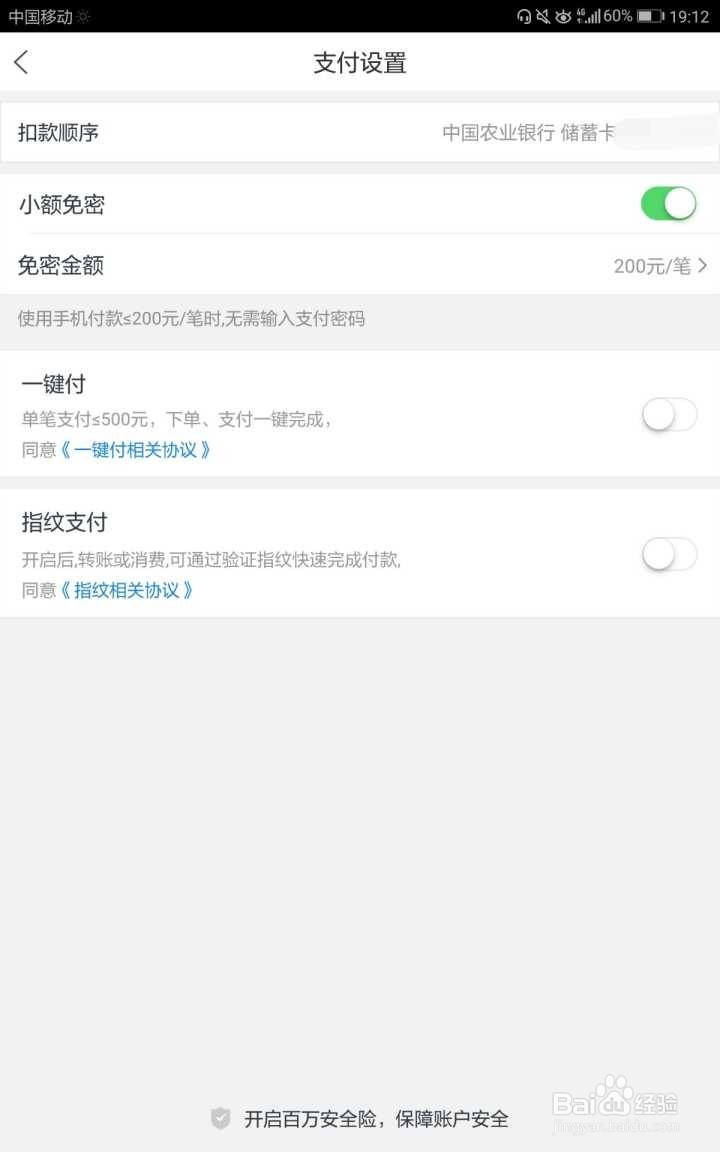Click the shield icon next to 开启百万安全险

219,1118
